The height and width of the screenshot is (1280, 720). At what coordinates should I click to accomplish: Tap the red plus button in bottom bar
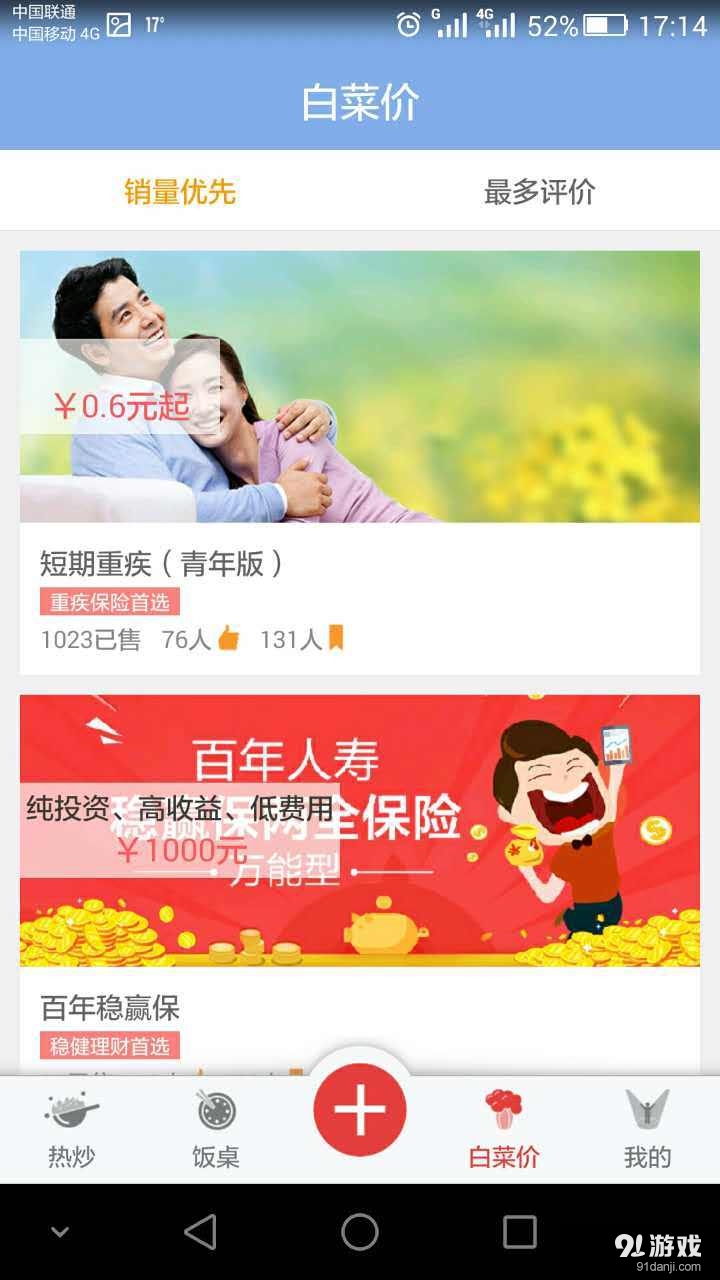tap(360, 1108)
